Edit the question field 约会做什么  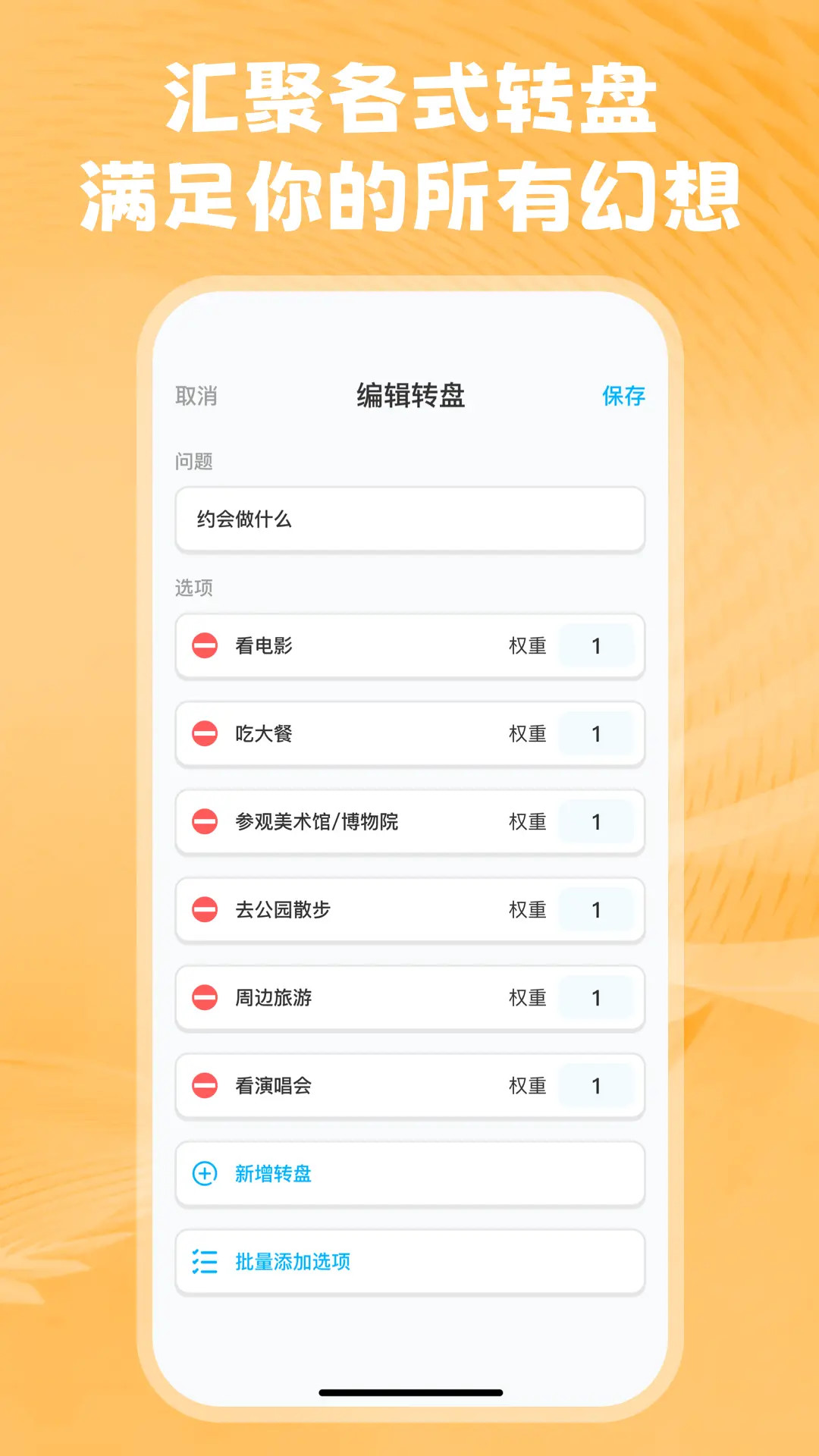pos(409,519)
